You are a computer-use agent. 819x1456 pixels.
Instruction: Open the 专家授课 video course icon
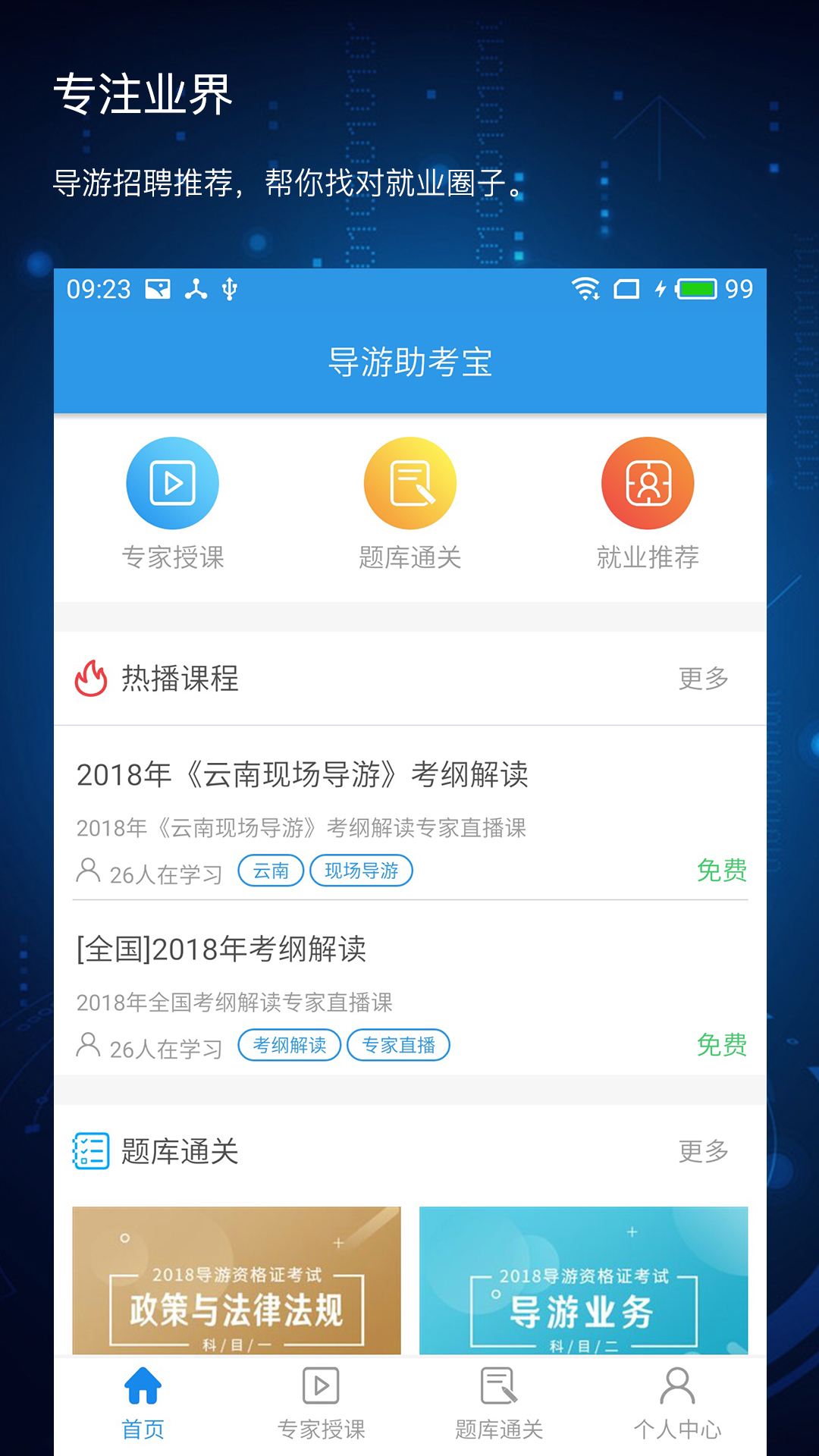172,482
